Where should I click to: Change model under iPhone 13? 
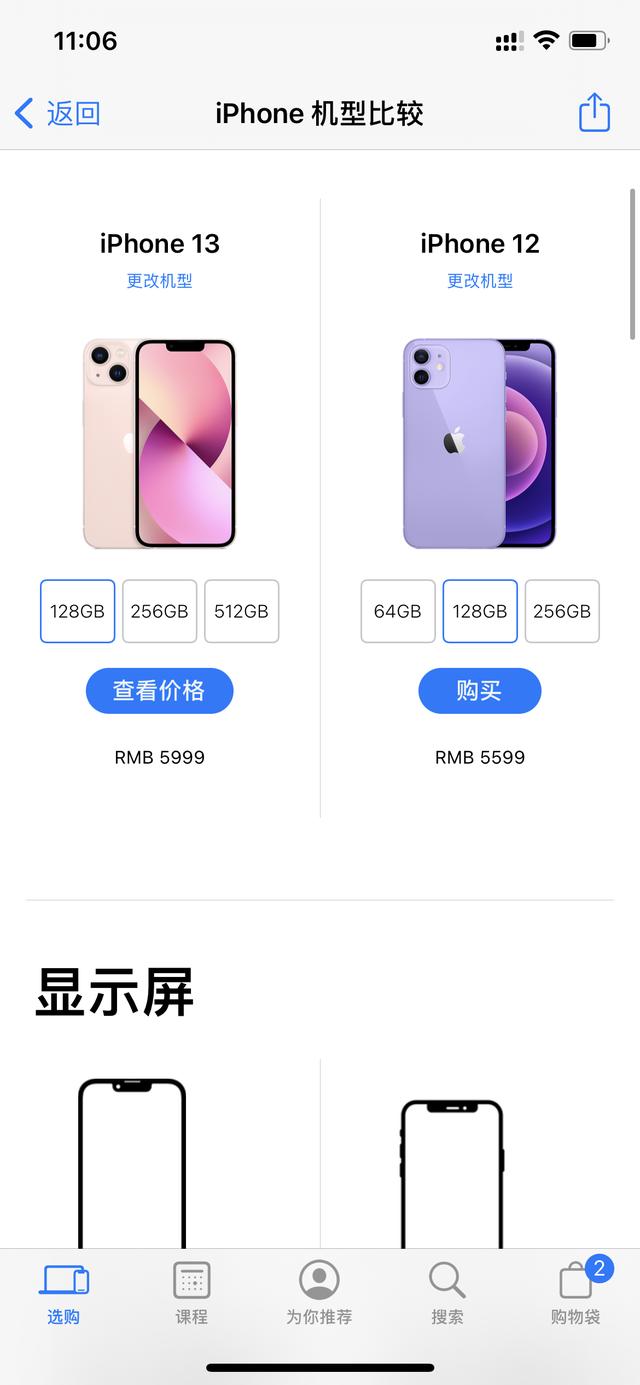(159, 281)
